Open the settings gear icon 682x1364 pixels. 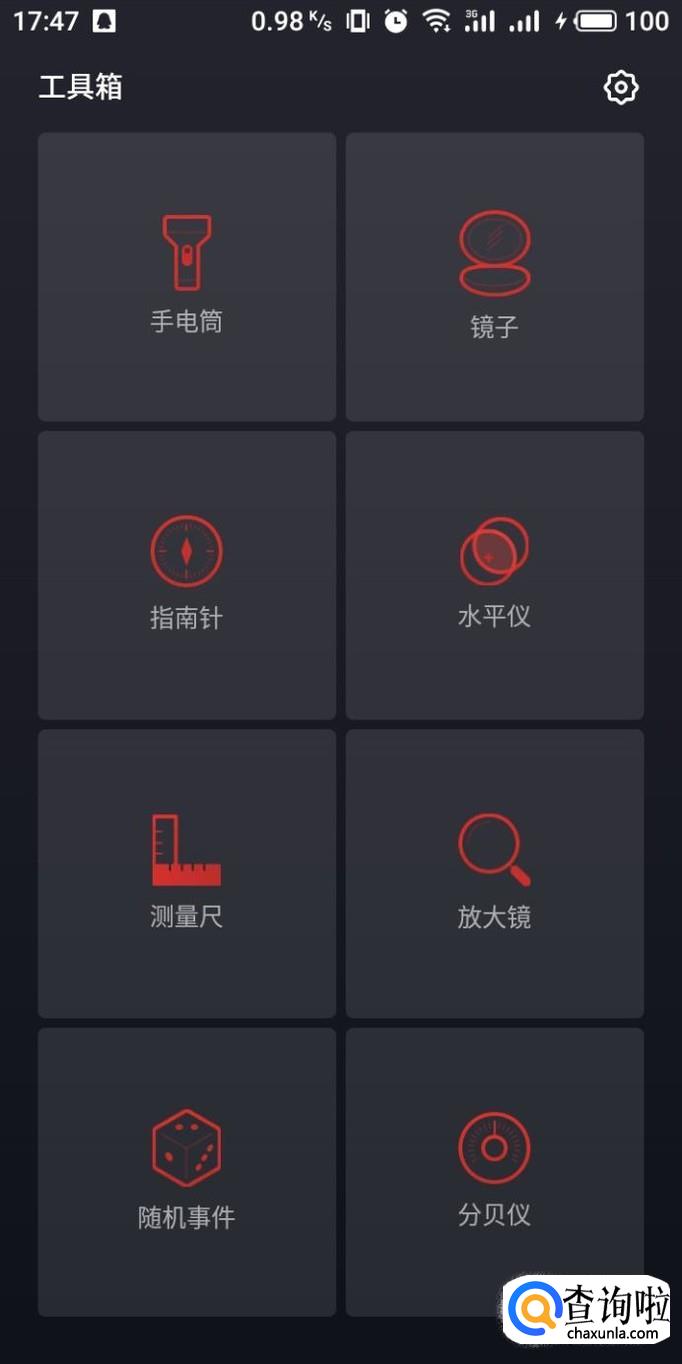(x=621, y=88)
